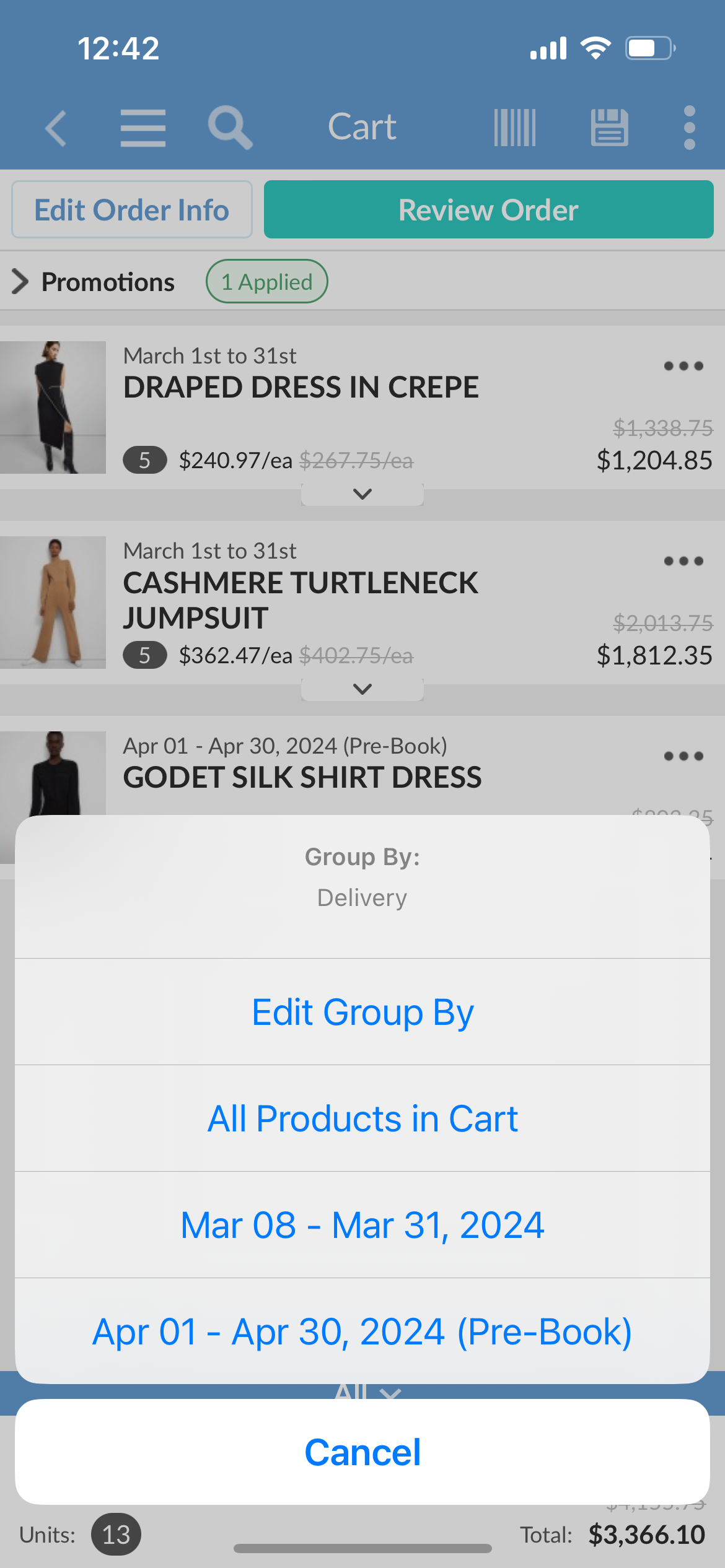Go back with the back arrow
The width and height of the screenshot is (725, 1568).
[56, 128]
